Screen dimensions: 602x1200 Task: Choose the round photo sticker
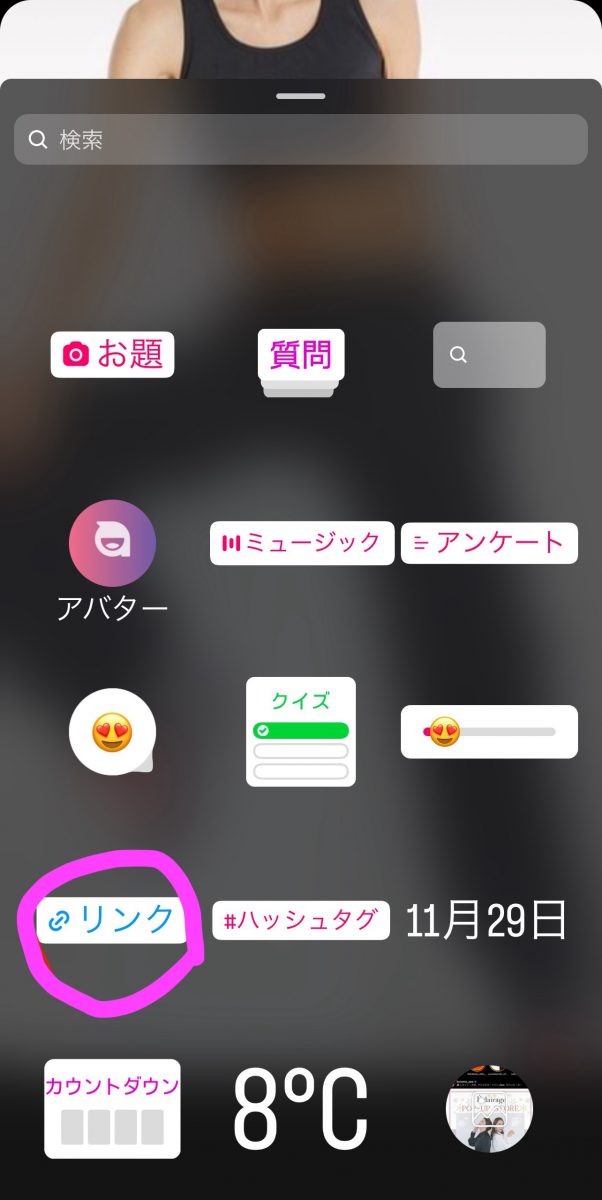click(489, 1108)
